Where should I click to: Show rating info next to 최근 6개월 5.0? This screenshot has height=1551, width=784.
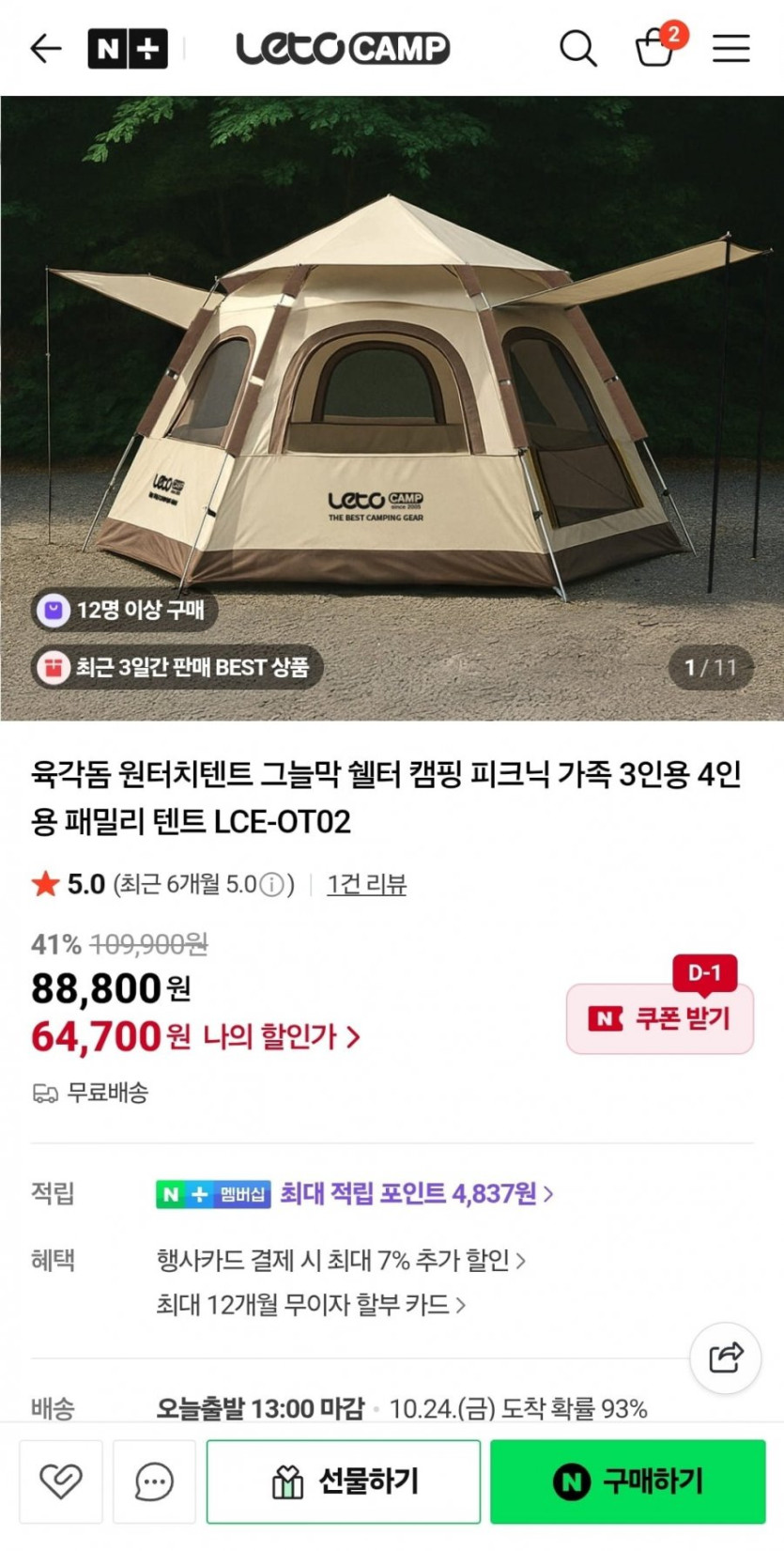(x=271, y=885)
